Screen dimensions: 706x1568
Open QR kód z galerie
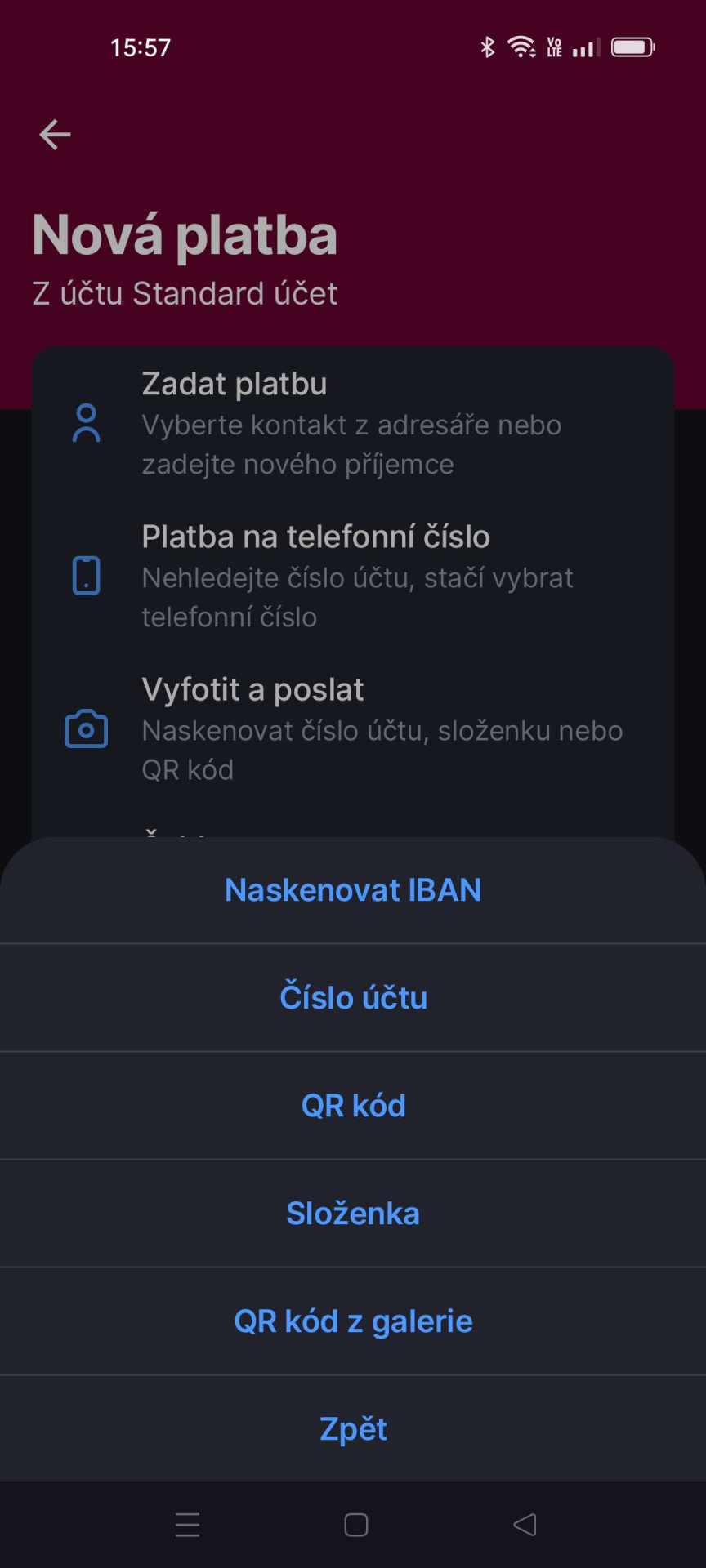point(353,1321)
